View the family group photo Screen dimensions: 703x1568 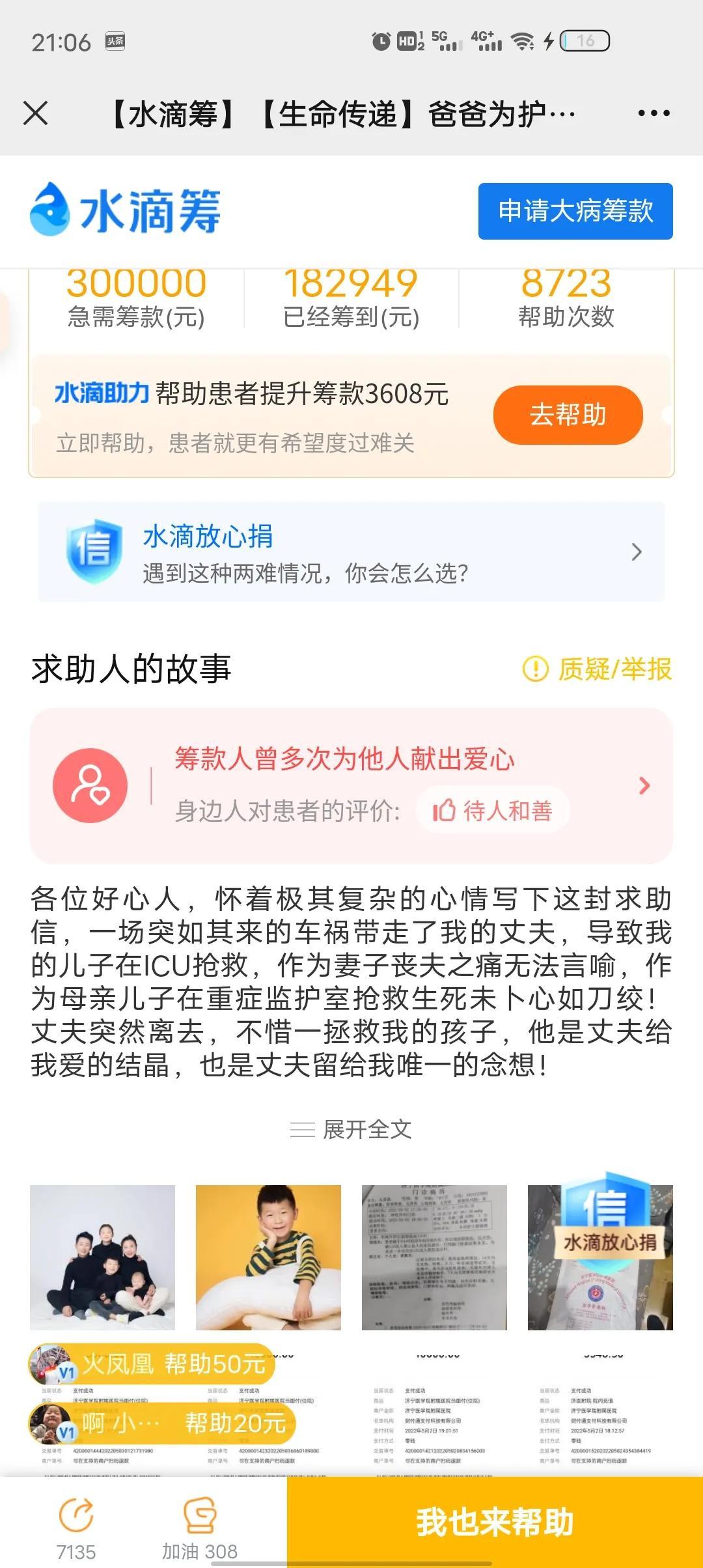pyautogui.click(x=103, y=1257)
